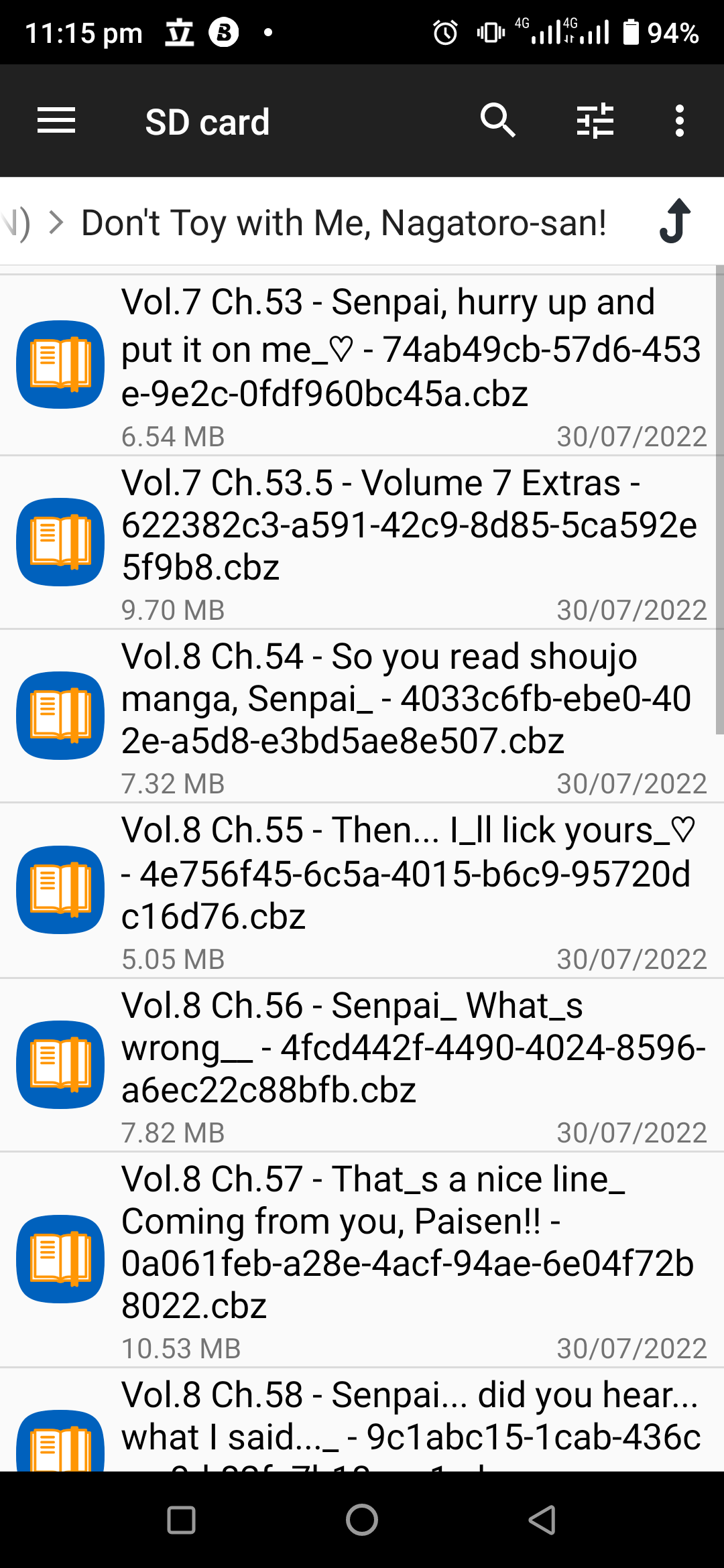Click the book icon for Vol.7 Ch.53.5 Extras

59,543
